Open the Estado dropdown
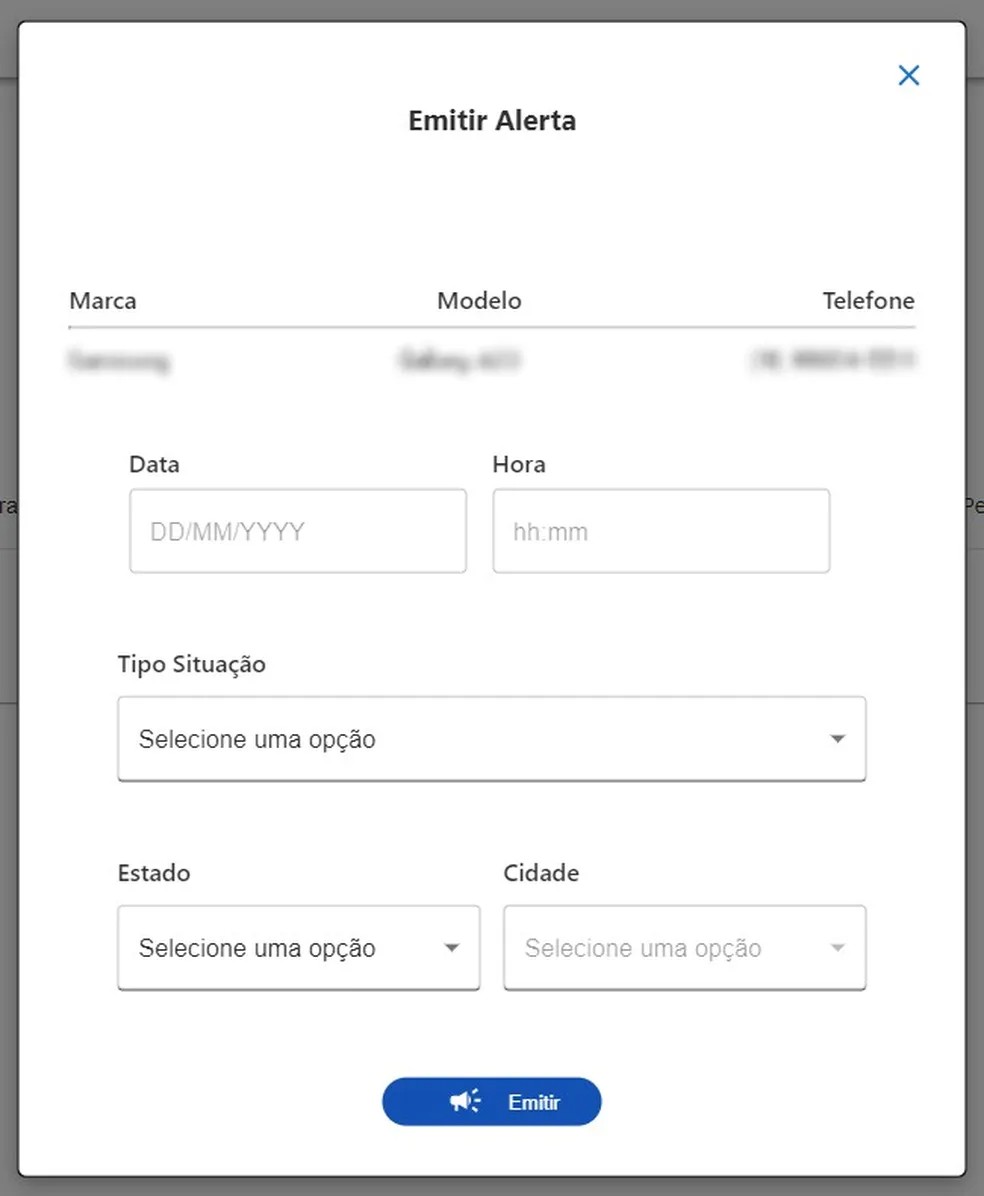This screenshot has width=984, height=1196. [x=298, y=948]
